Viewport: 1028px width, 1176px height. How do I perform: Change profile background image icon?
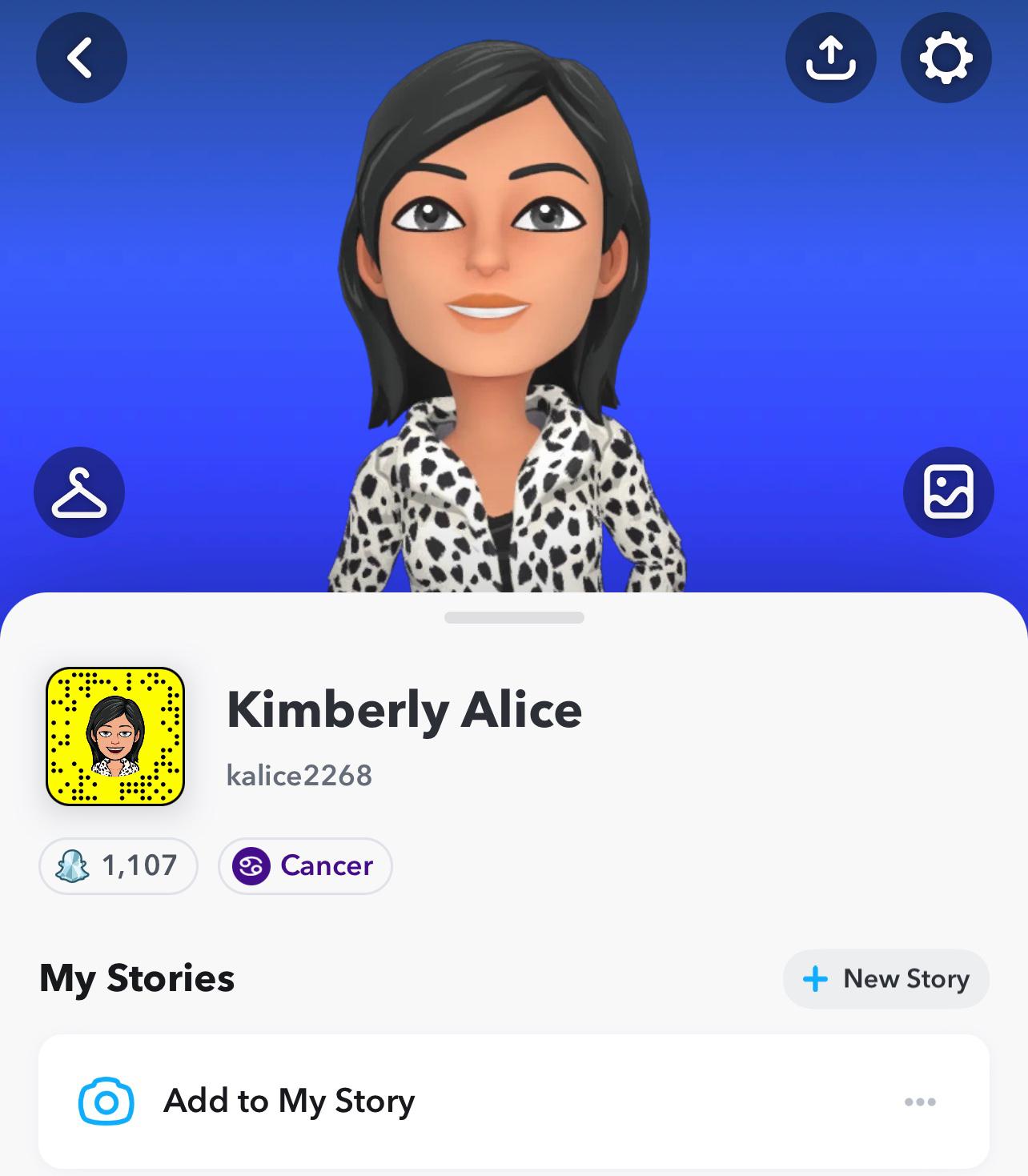pyautogui.click(x=948, y=492)
